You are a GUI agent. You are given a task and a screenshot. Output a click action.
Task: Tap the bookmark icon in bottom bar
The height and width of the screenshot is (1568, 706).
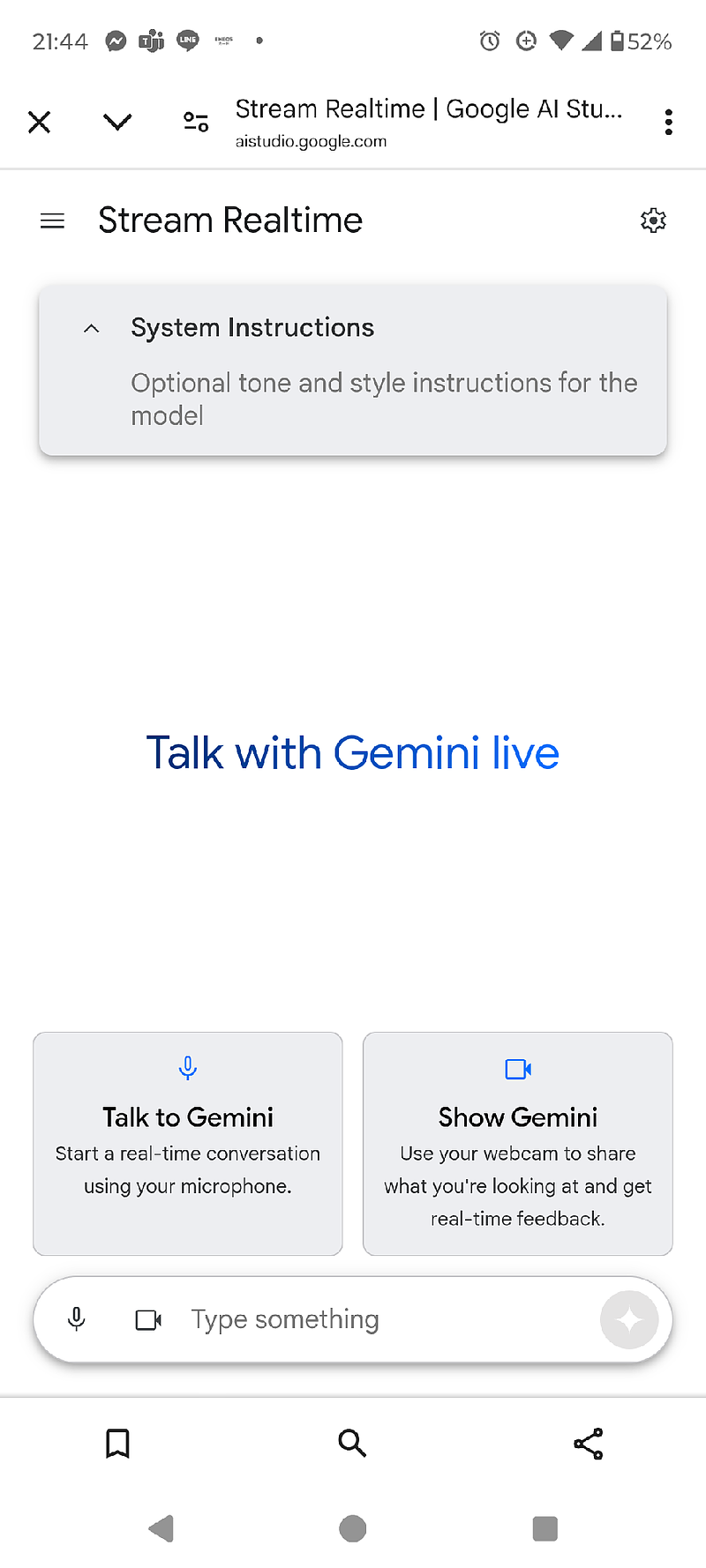(117, 1444)
